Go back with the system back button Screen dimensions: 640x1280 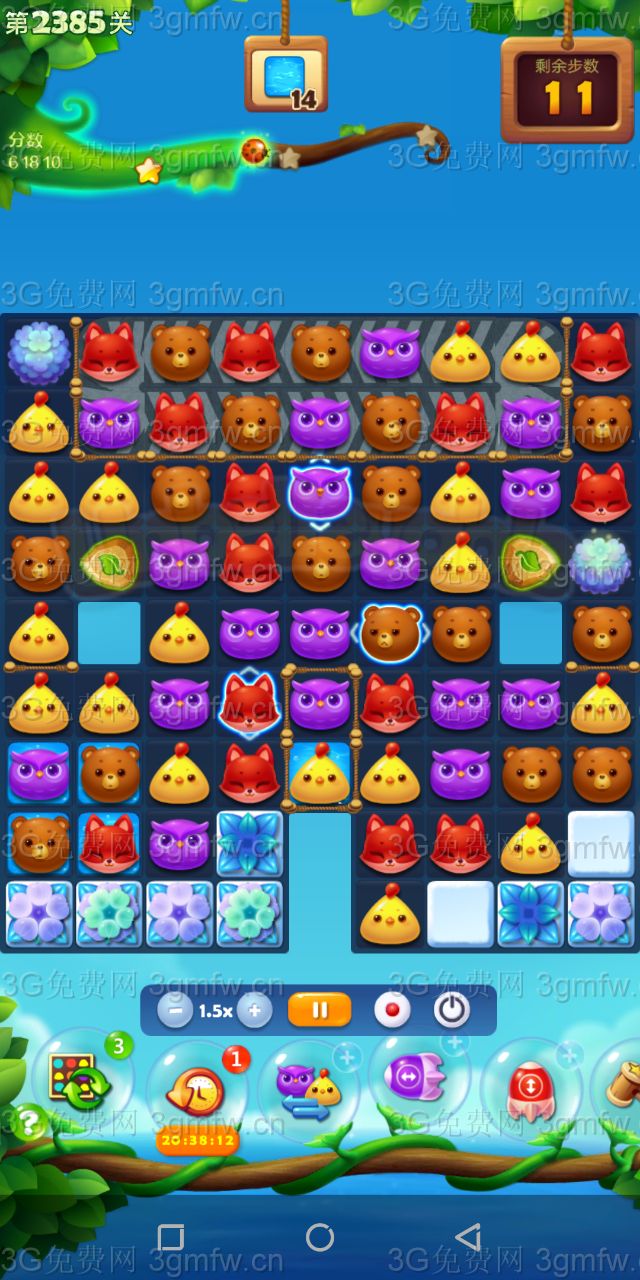pyautogui.click(x=467, y=1237)
